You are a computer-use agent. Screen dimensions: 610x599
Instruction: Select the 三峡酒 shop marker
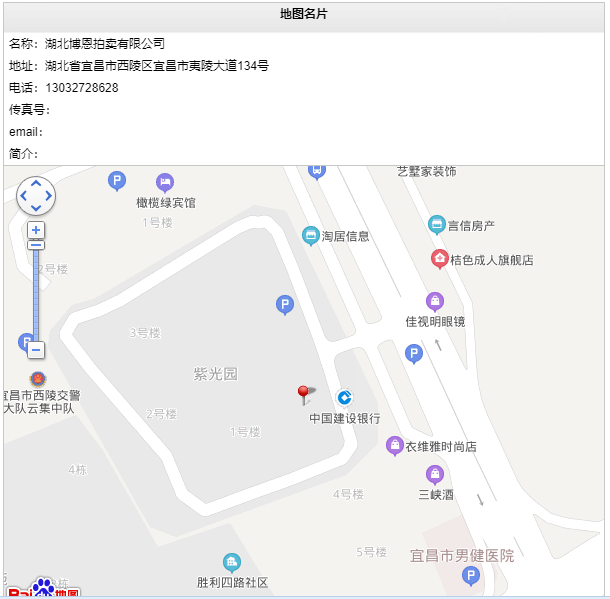(435, 474)
